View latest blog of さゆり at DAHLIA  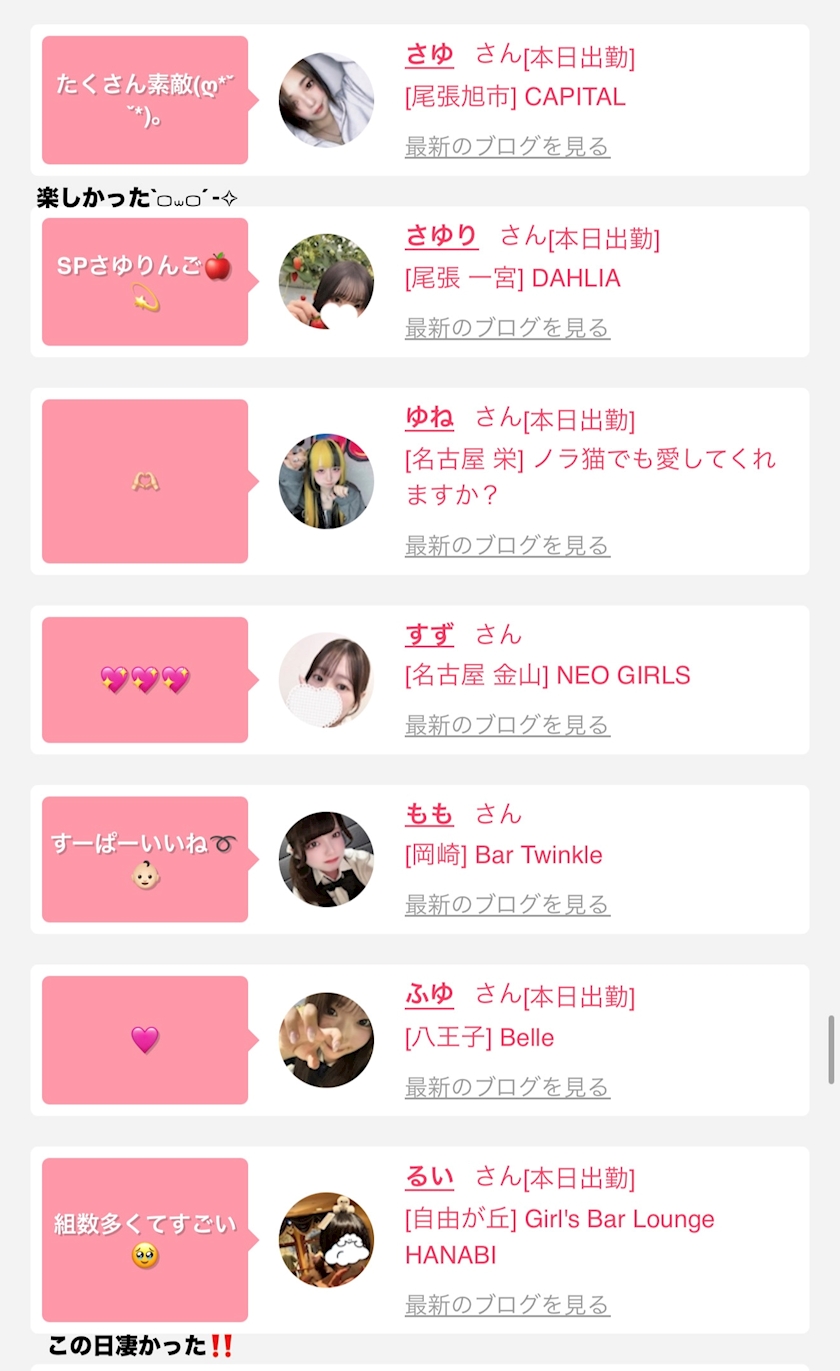(x=507, y=328)
